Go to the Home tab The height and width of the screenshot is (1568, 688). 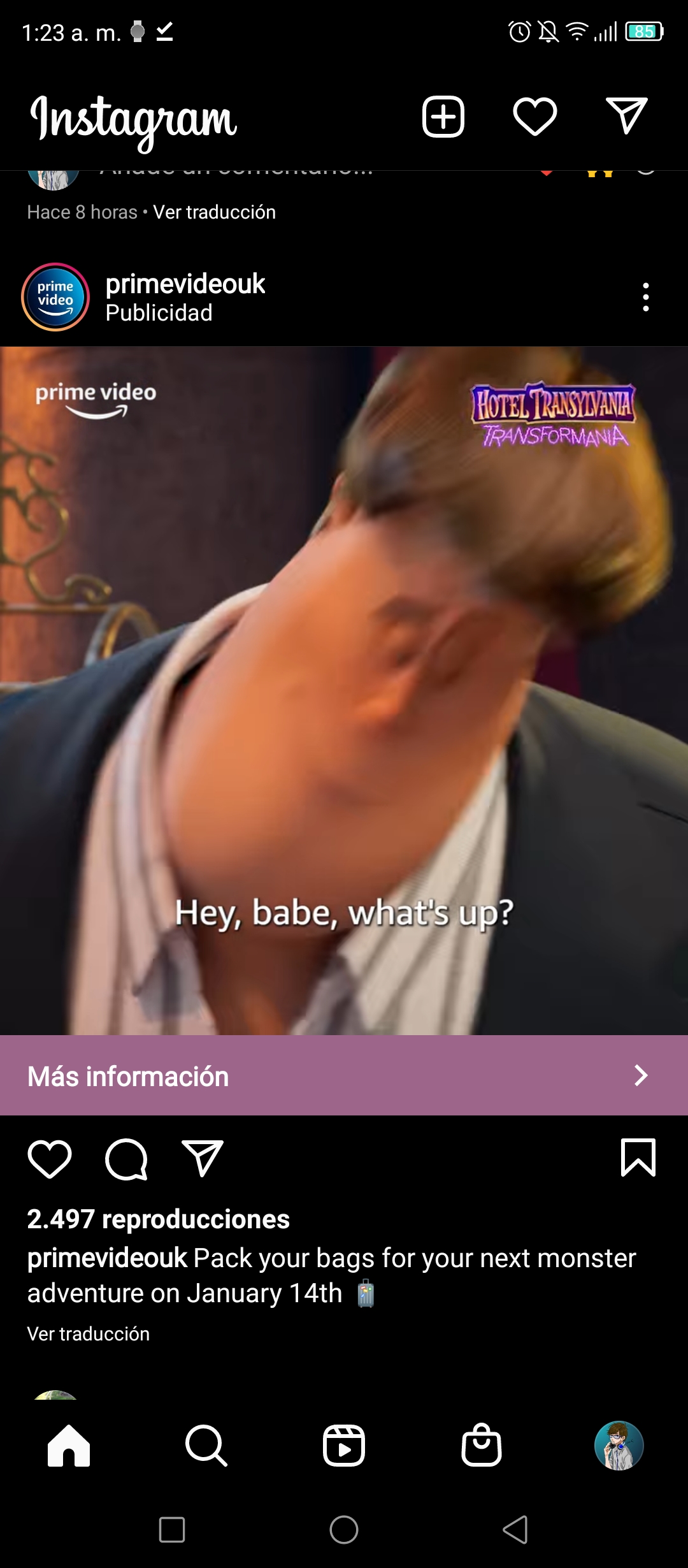tap(69, 1446)
